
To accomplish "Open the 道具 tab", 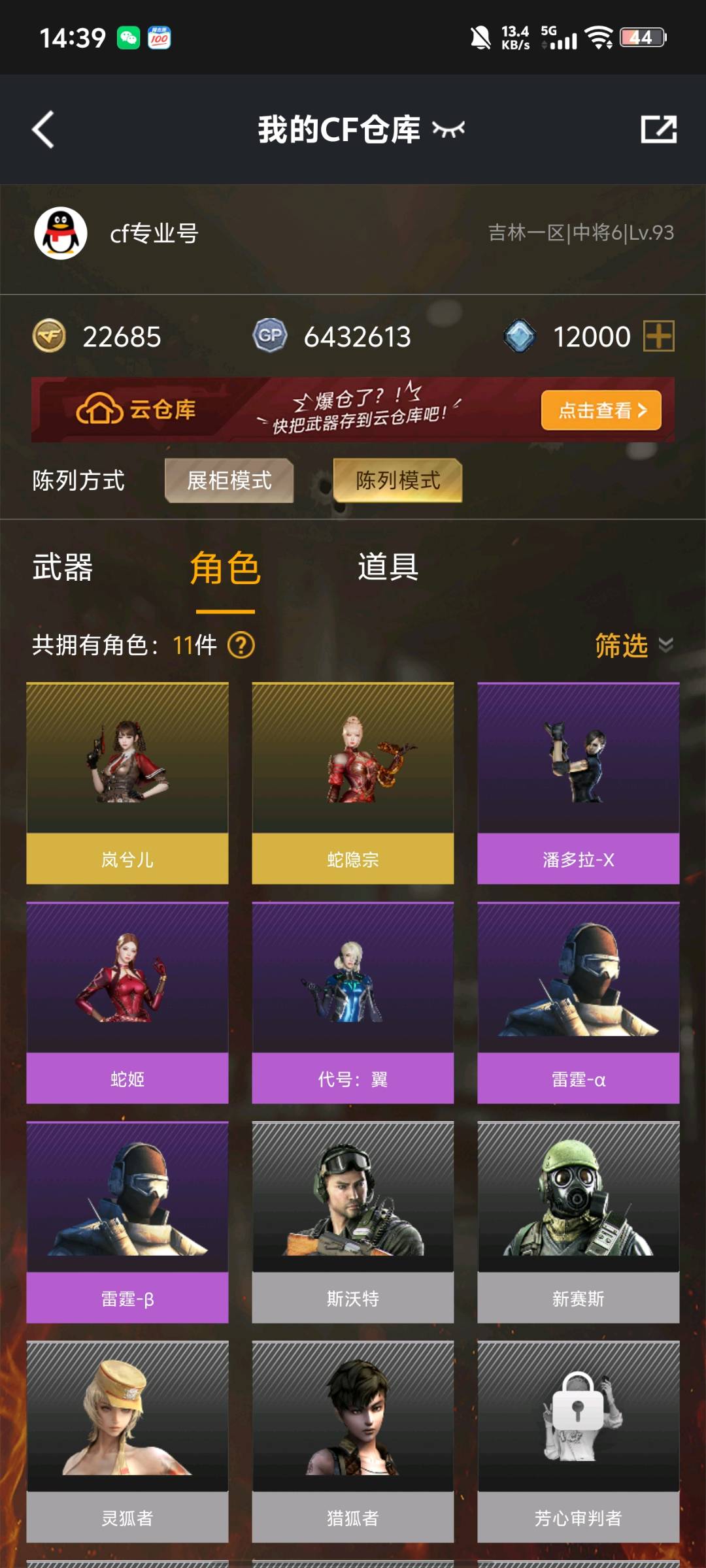I will pyautogui.click(x=388, y=567).
